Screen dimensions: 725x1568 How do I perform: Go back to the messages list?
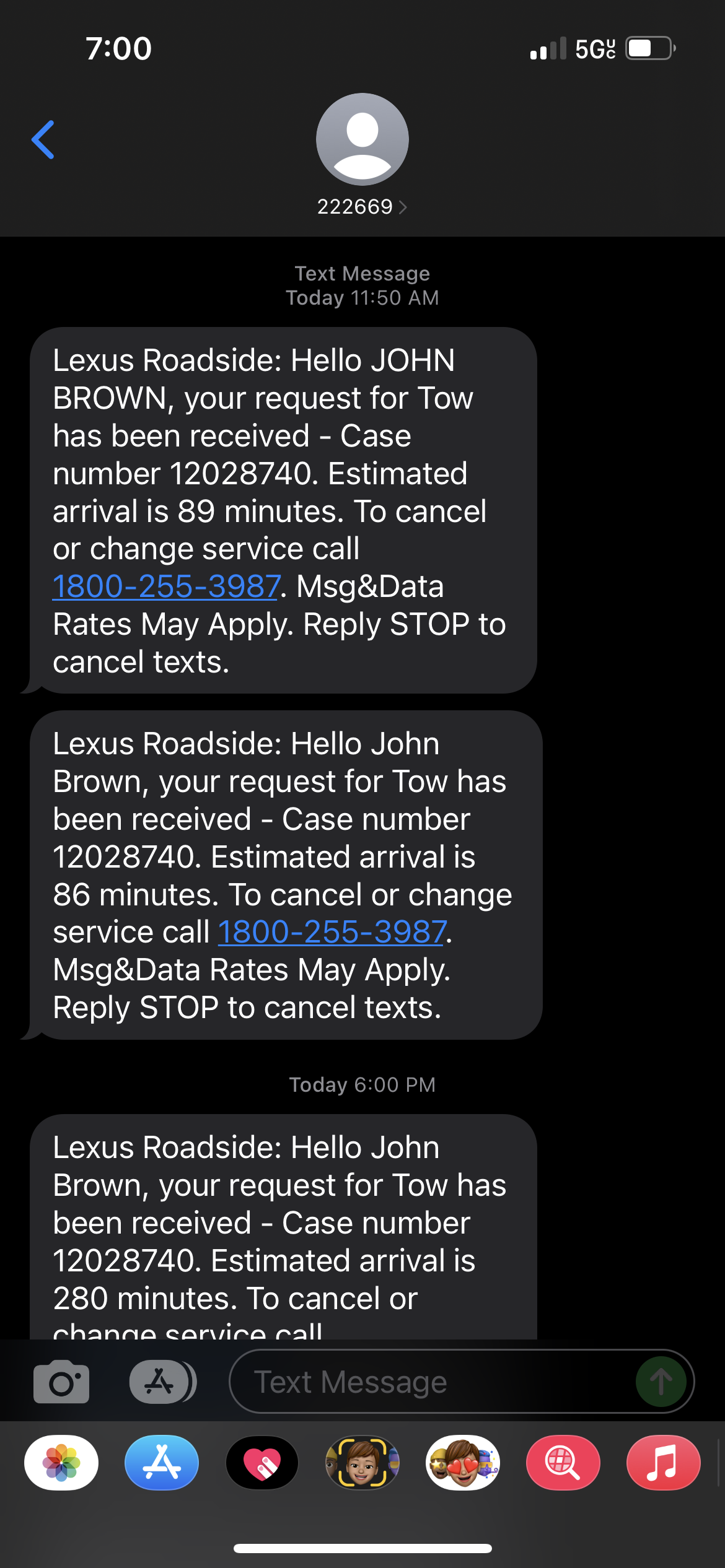pos(43,139)
